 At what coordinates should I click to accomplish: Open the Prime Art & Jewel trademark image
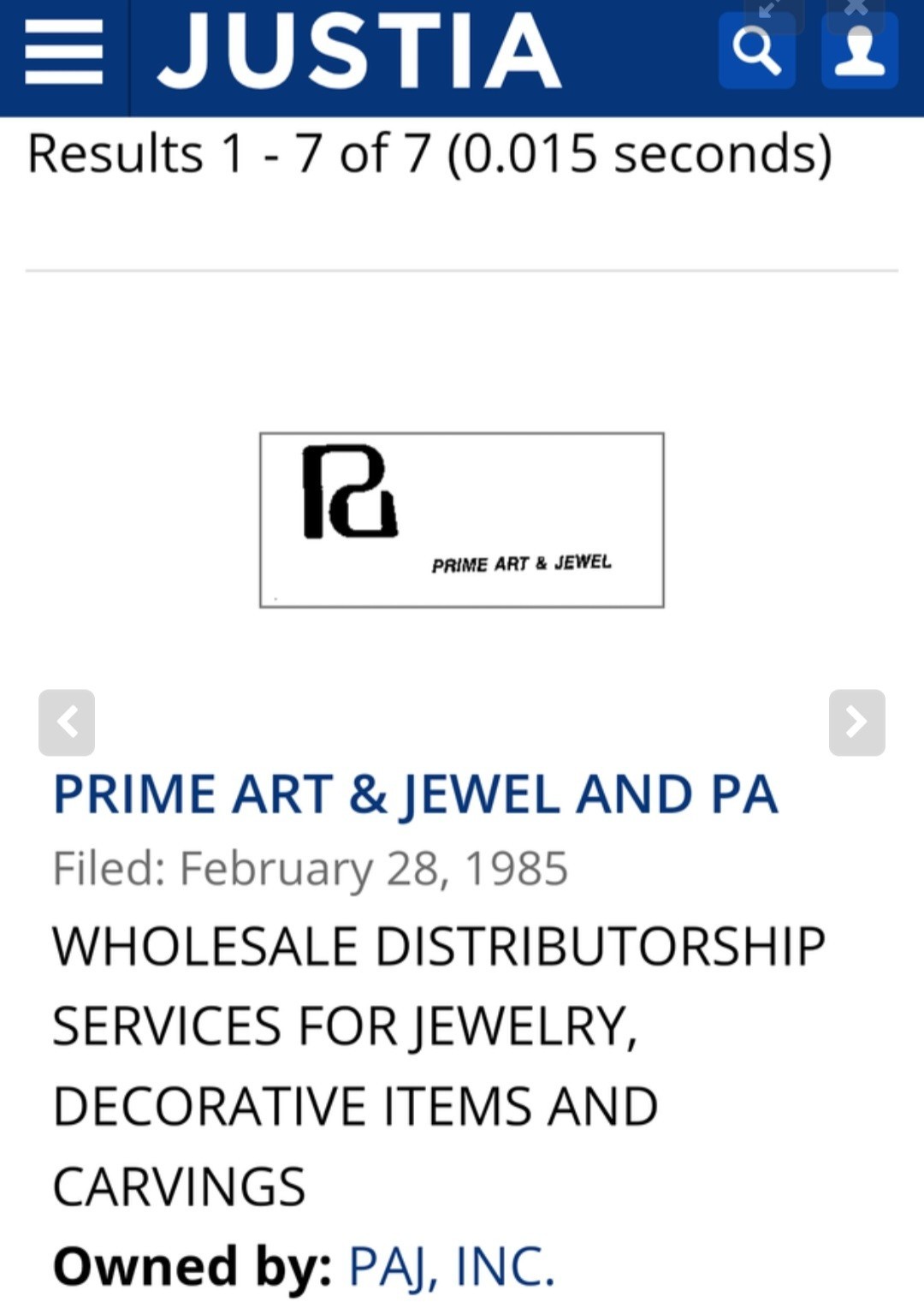[462, 520]
